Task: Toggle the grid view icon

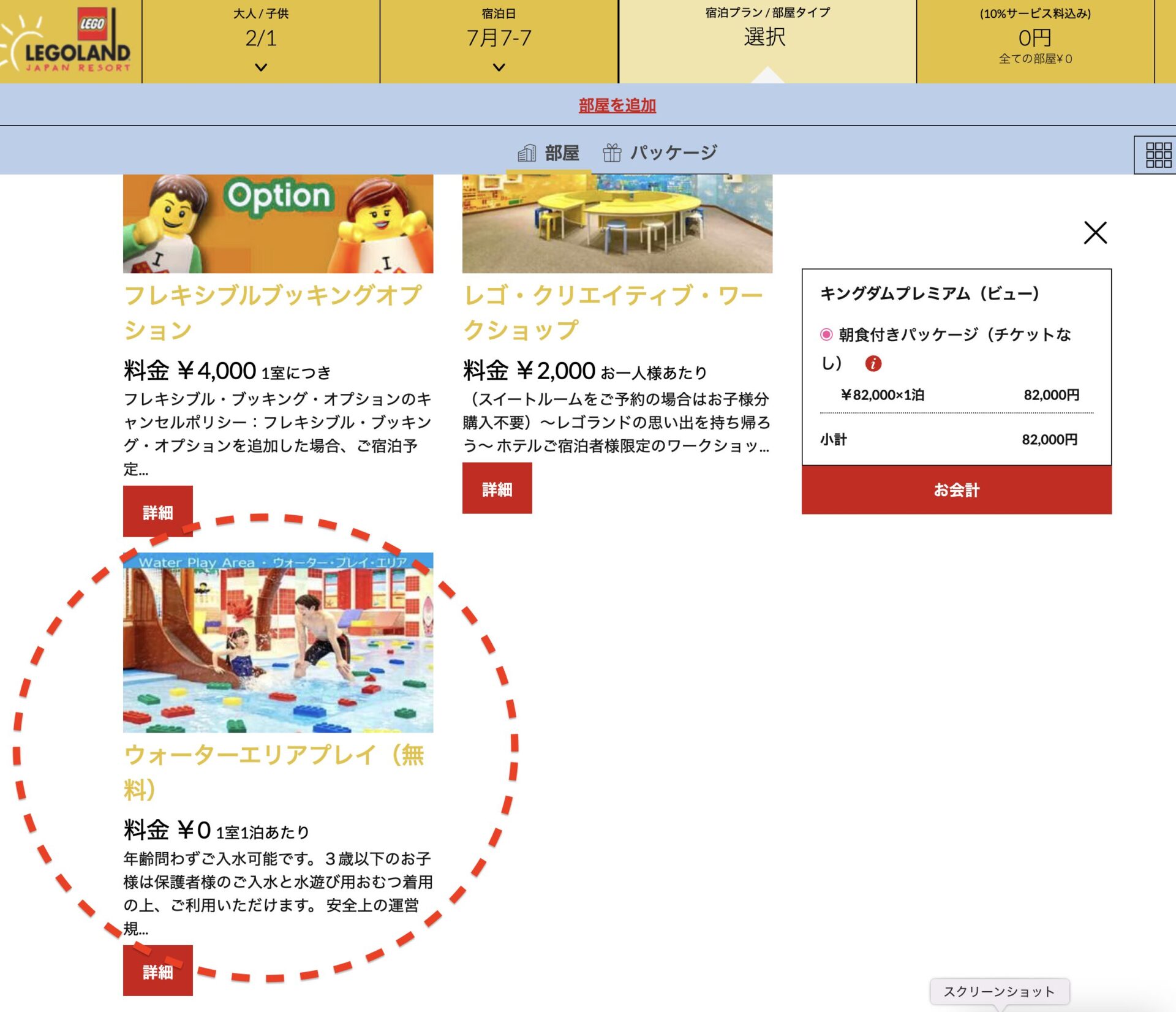Action: pos(1158,155)
